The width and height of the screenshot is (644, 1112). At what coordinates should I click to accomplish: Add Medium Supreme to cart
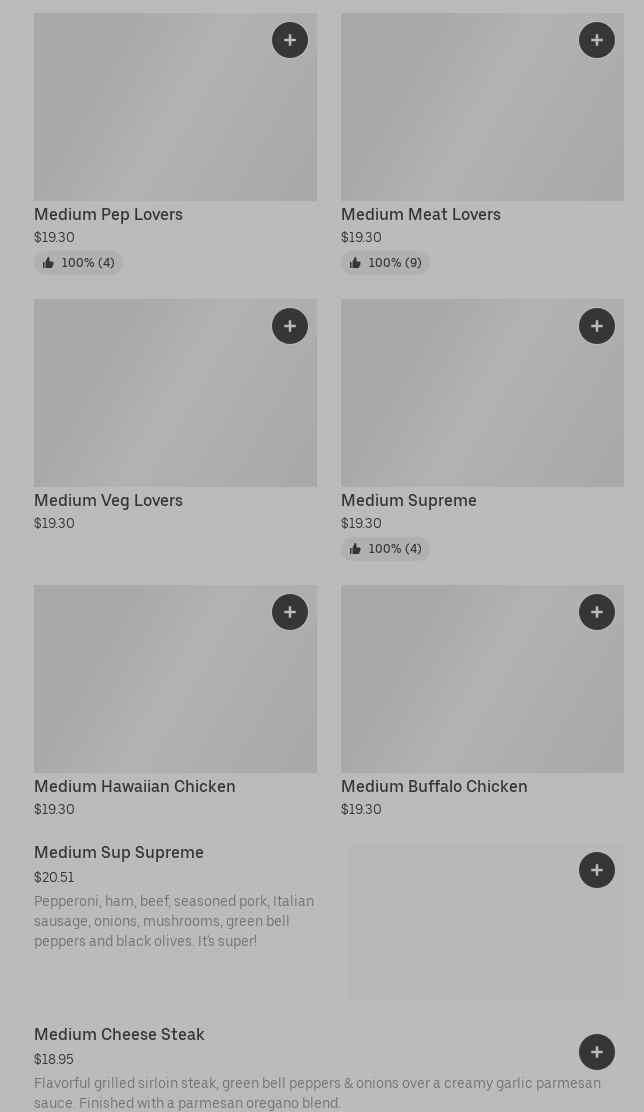pos(597,326)
